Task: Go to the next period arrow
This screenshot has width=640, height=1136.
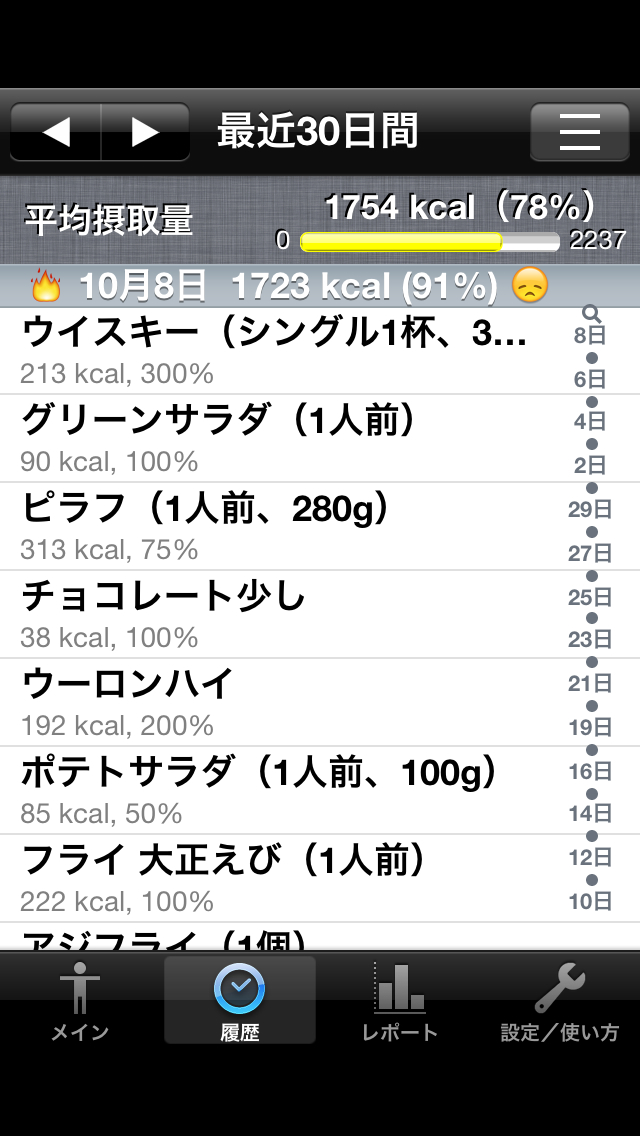Action: point(145,132)
